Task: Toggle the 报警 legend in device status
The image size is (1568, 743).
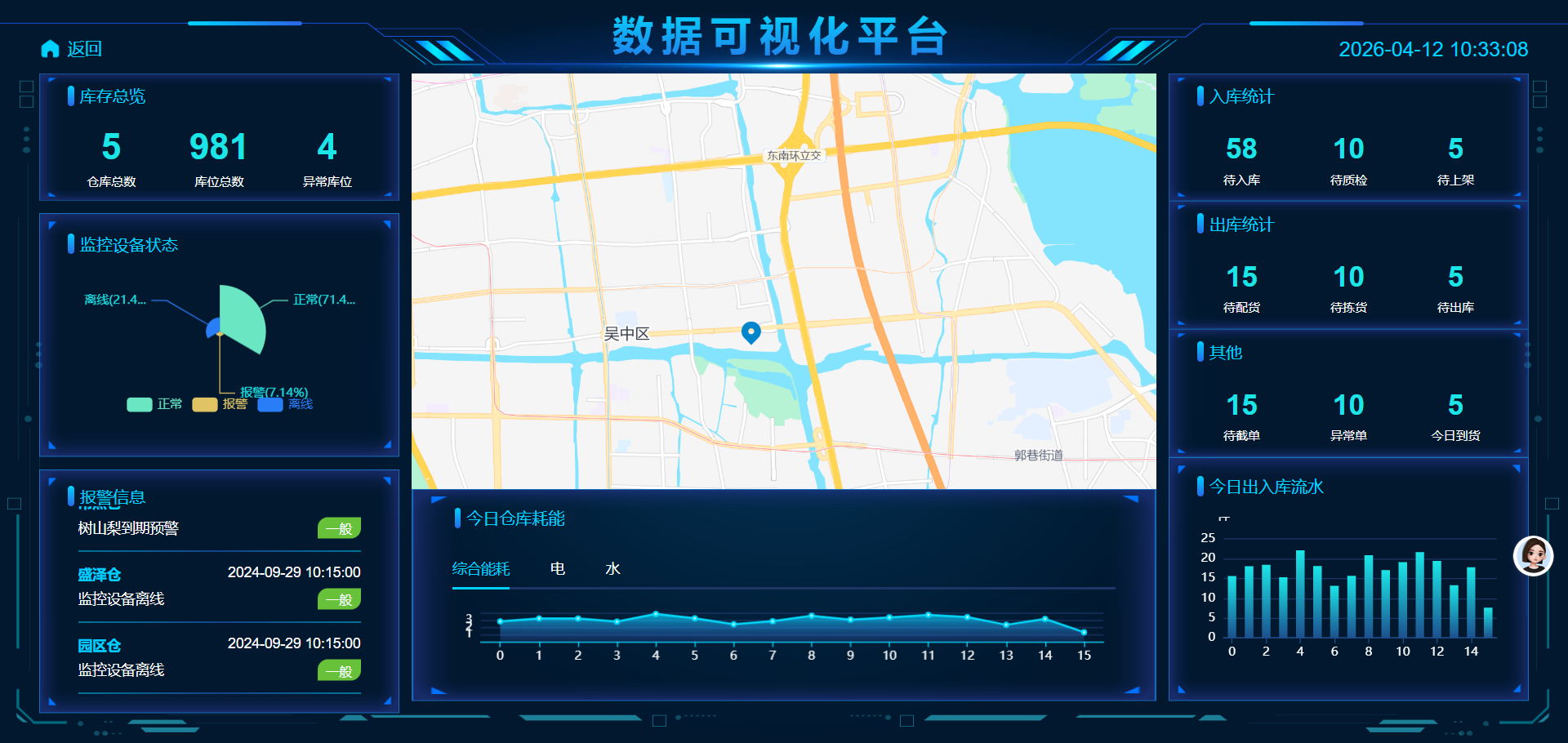Action: tap(220, 404)
